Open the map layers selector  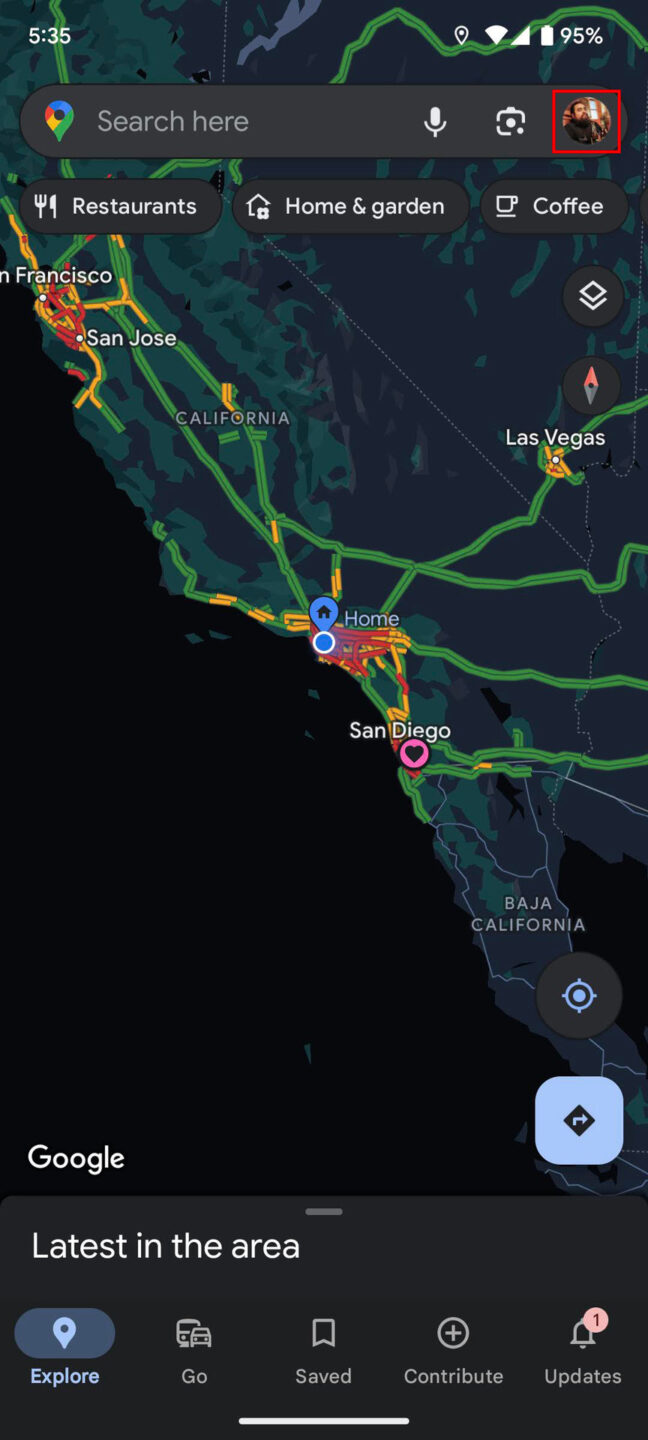point(592,296)
